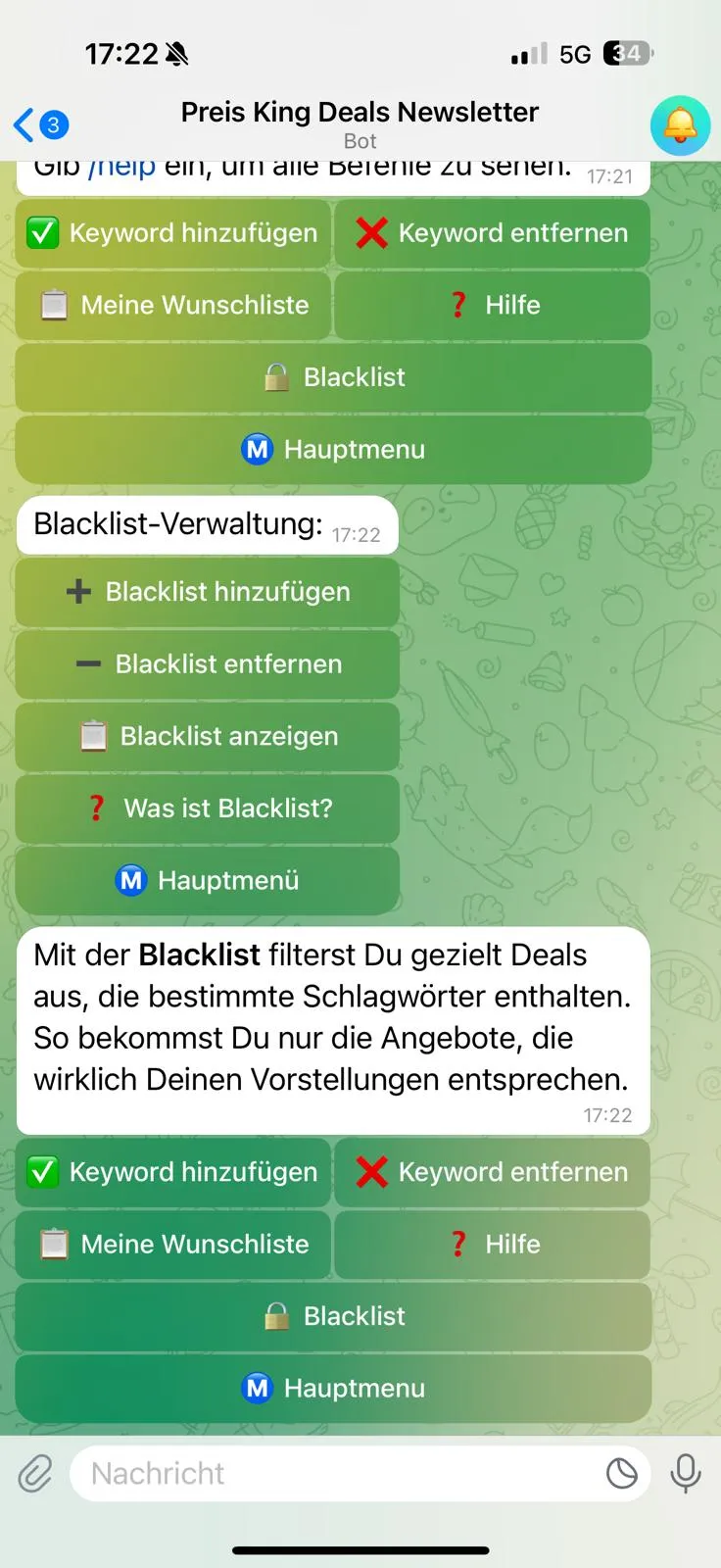Return via Hauptmenü under Blacklist-Verwaltung
The height and width of the screenshot is (1568, 721).
(208, 880)
